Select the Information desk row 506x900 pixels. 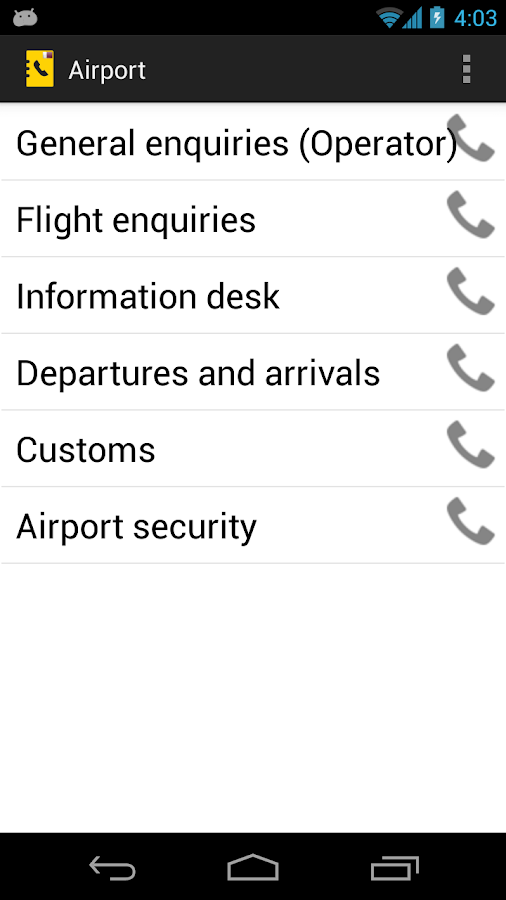(253, 296)
